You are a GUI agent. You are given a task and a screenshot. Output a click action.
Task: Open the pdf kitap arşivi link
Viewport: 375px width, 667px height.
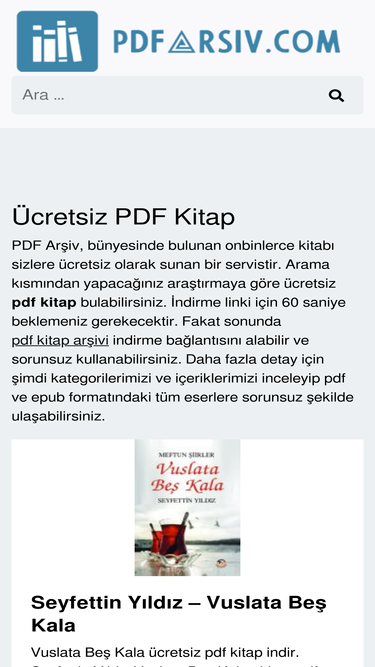60,341
